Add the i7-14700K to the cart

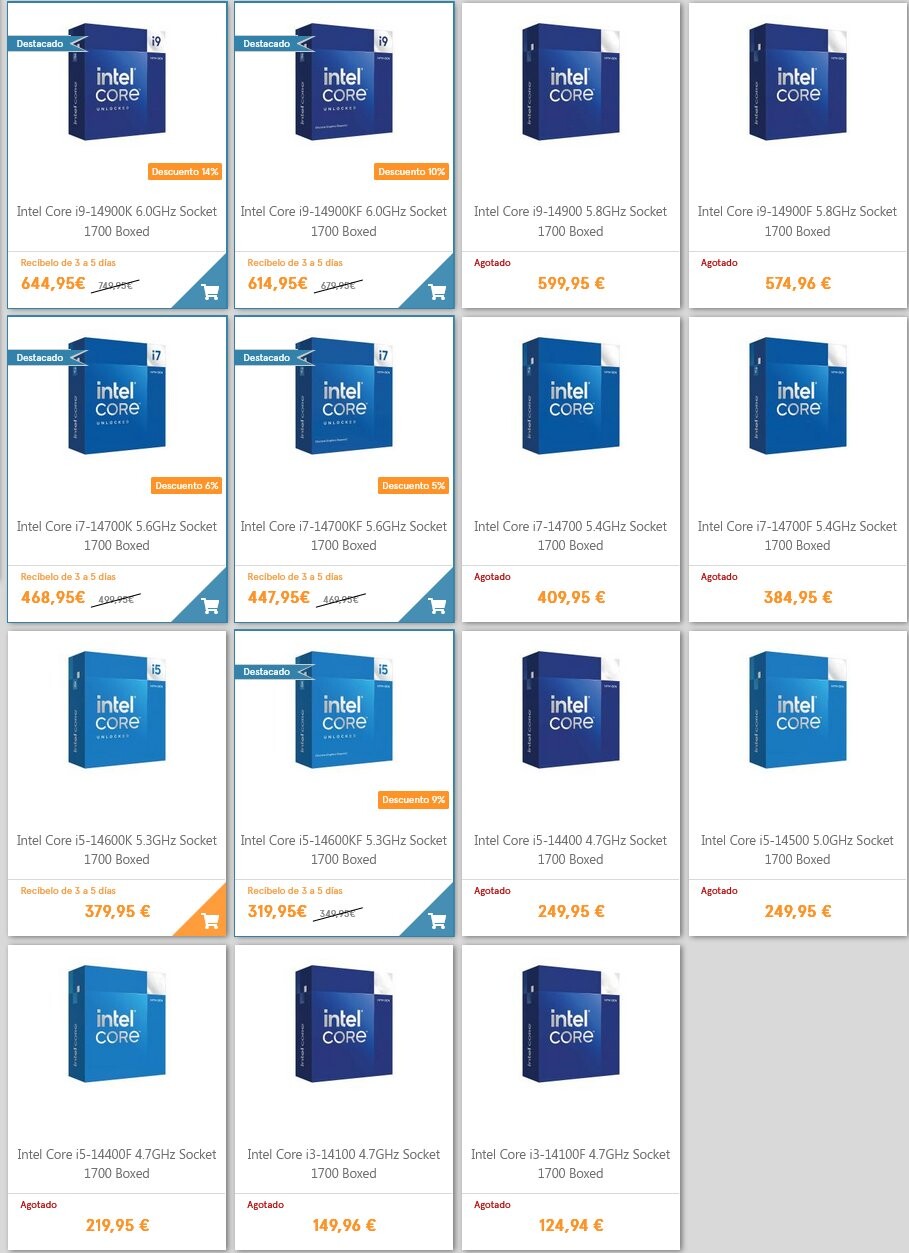tap(210, 606)
